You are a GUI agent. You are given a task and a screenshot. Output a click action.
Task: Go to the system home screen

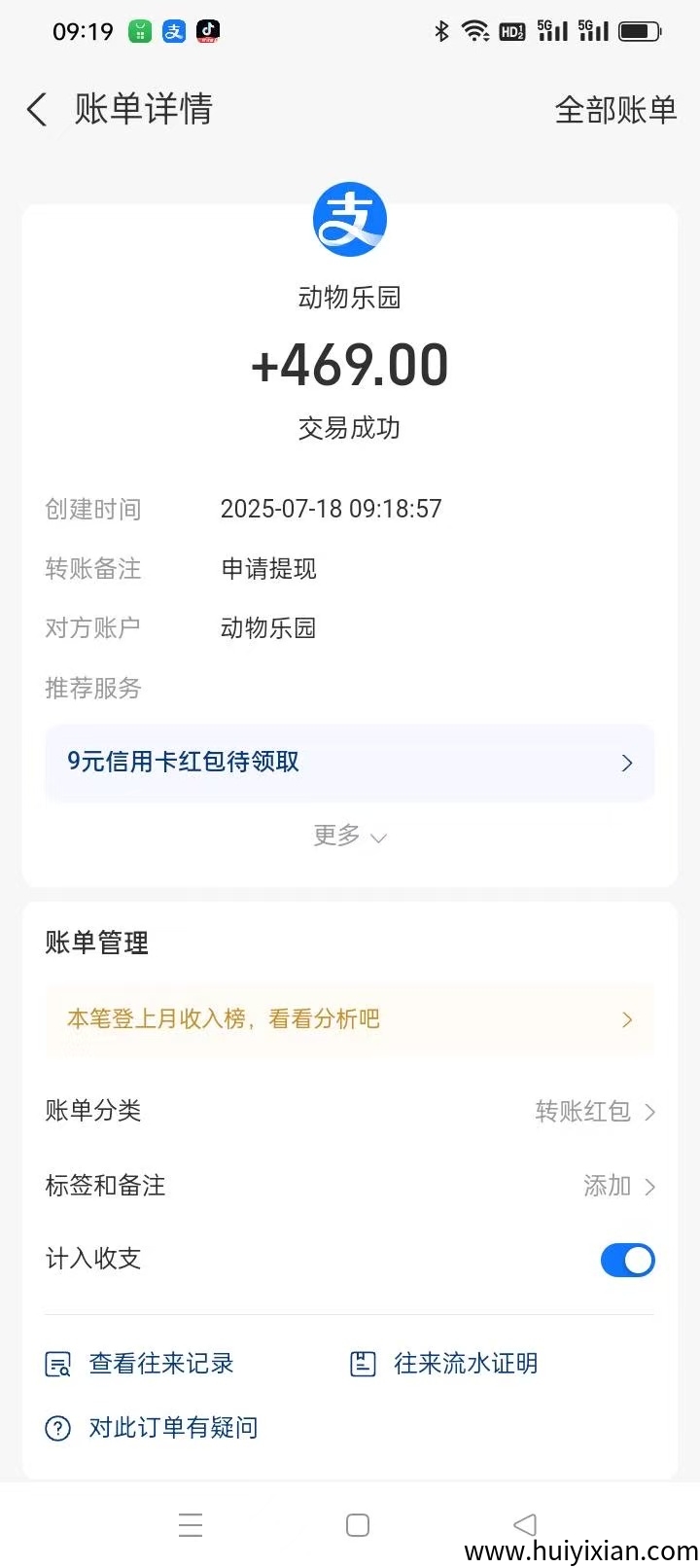(x=358, y=1525)
